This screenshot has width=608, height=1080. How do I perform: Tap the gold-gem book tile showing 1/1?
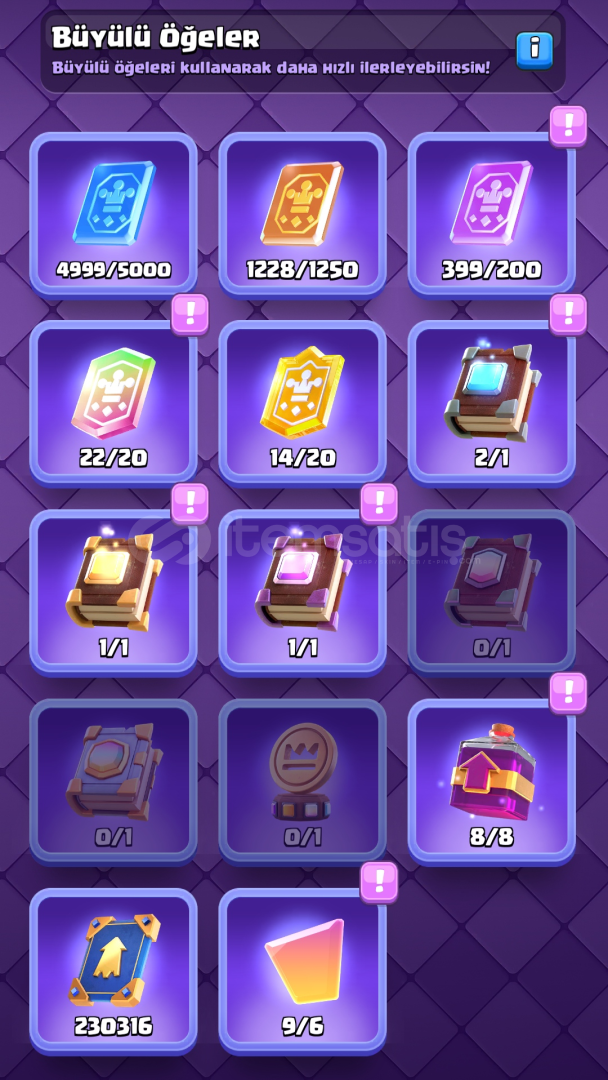[x=113, y=593]
